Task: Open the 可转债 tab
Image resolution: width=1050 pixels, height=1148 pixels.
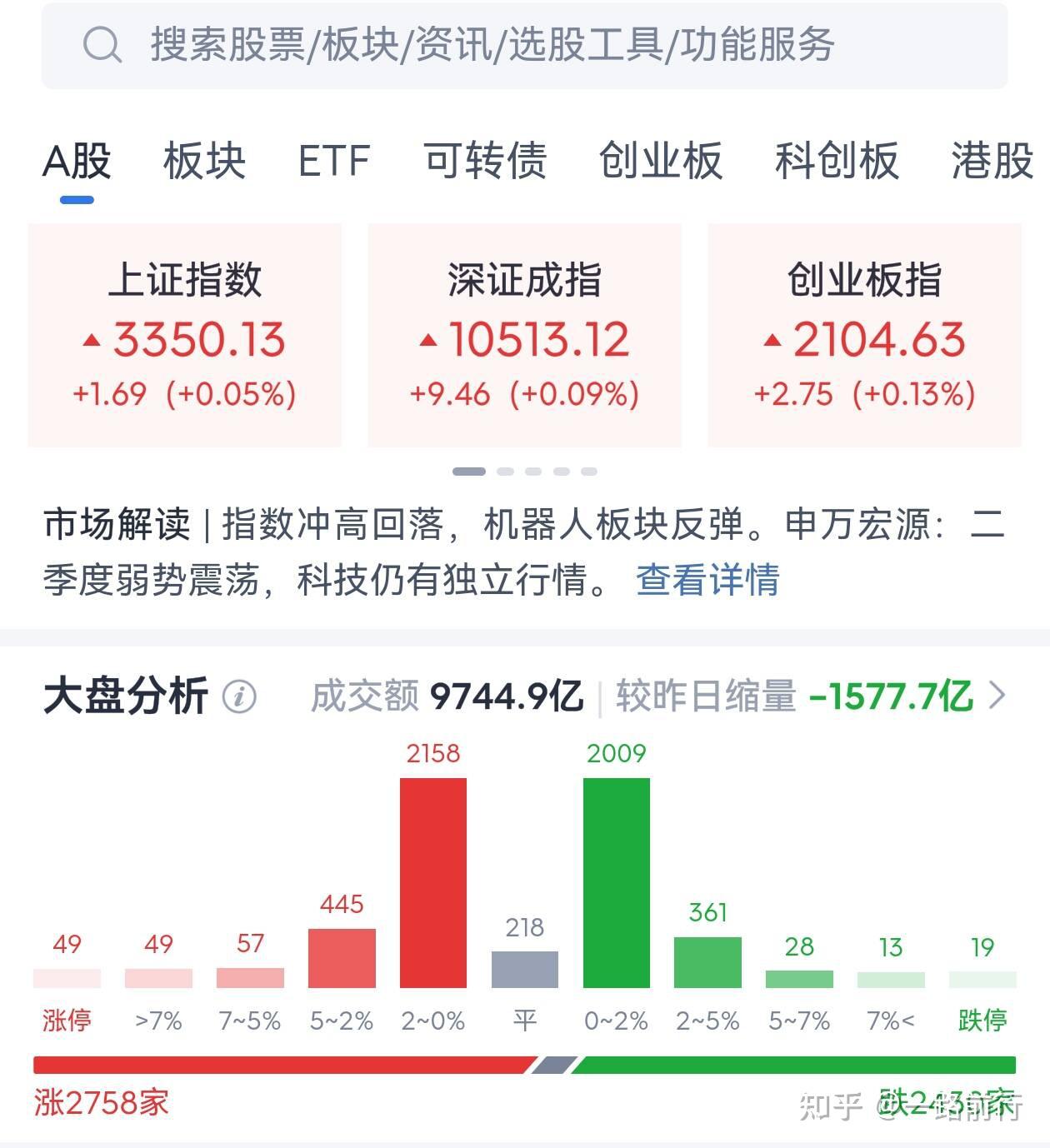Action: point(486,162)
